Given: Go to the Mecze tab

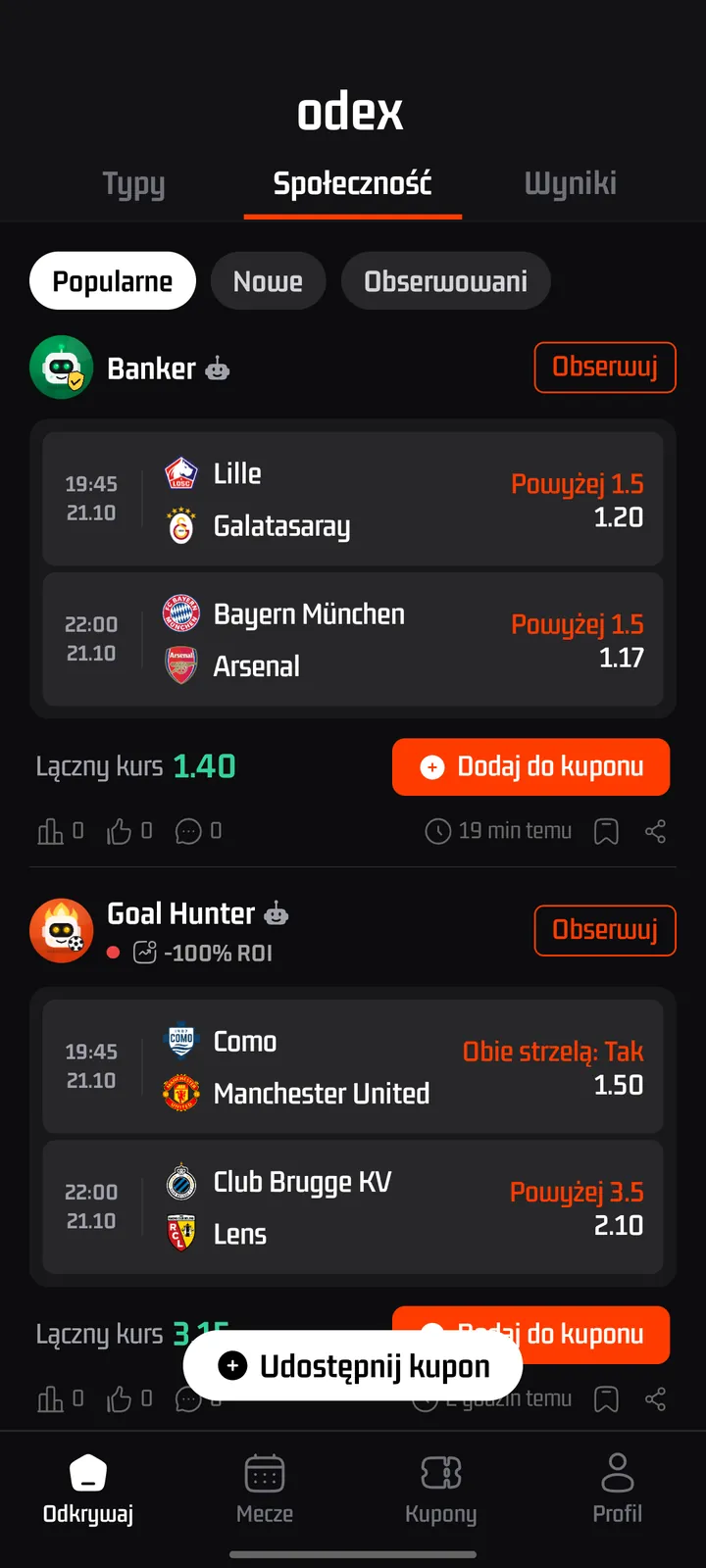Looking at the screenshot, I should tap(265, 1489).
